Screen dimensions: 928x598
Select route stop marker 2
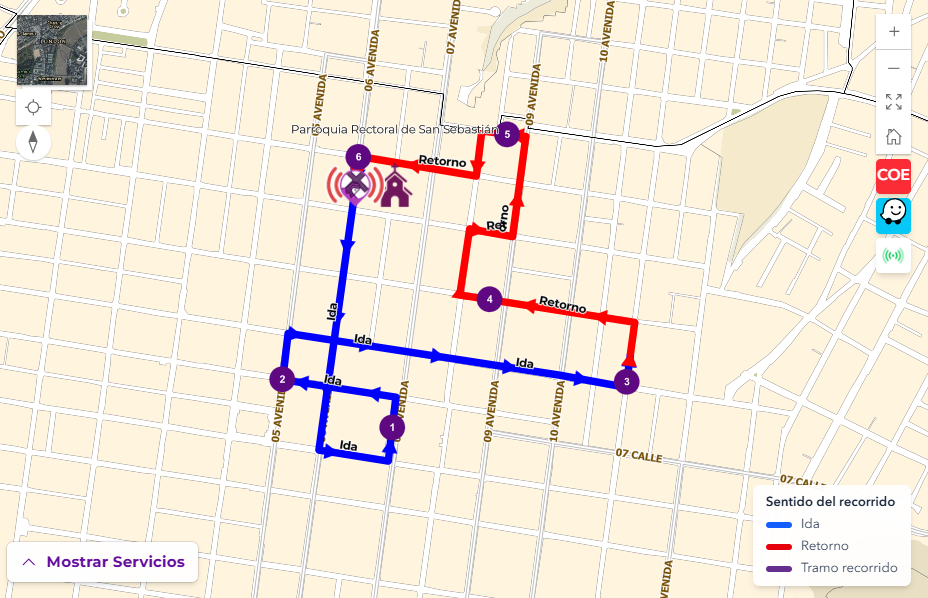pyautogui.click(x=283, y=379)
